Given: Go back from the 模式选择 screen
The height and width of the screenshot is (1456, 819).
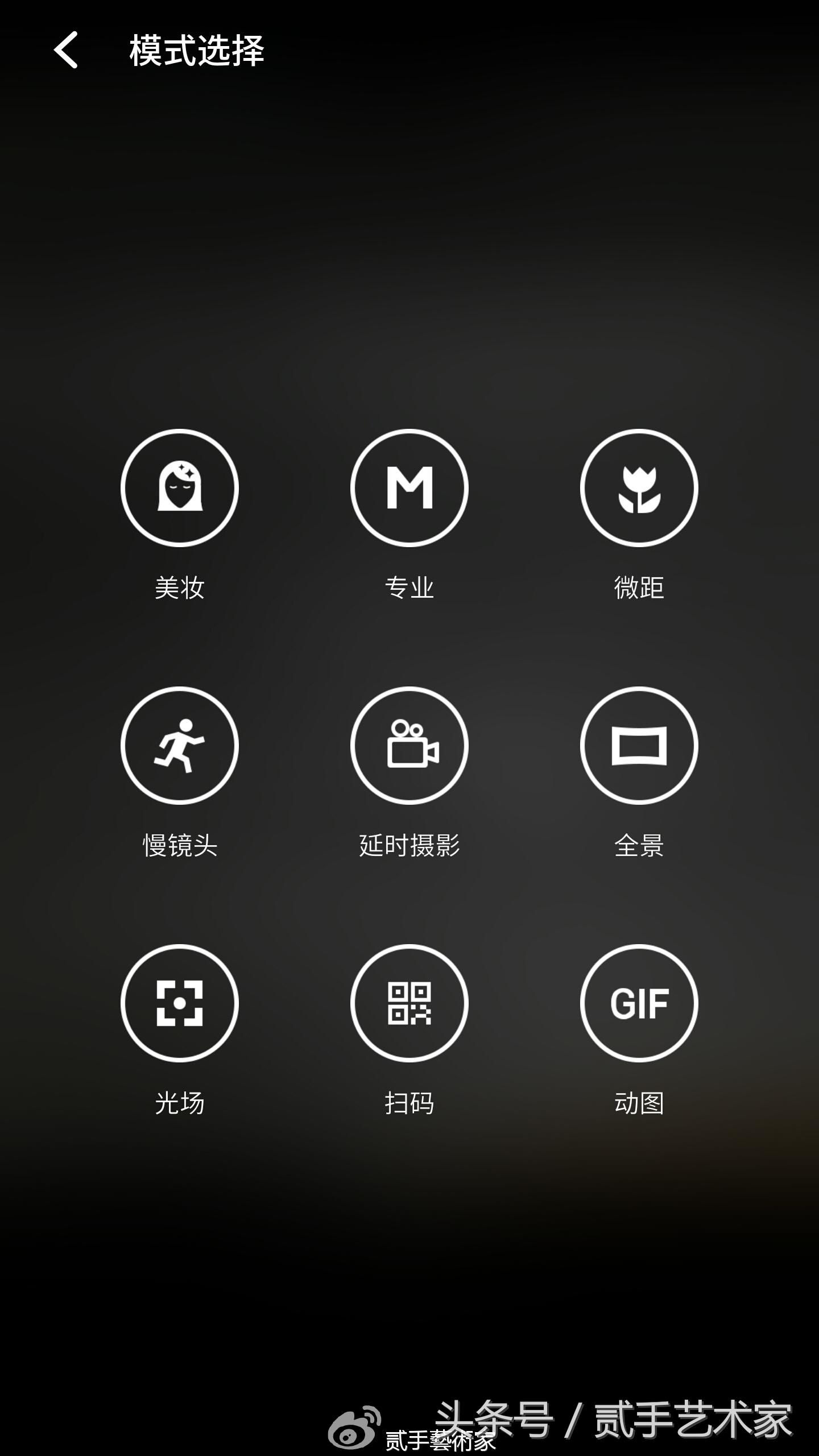Looking at the screenshot, I should 66,50.
